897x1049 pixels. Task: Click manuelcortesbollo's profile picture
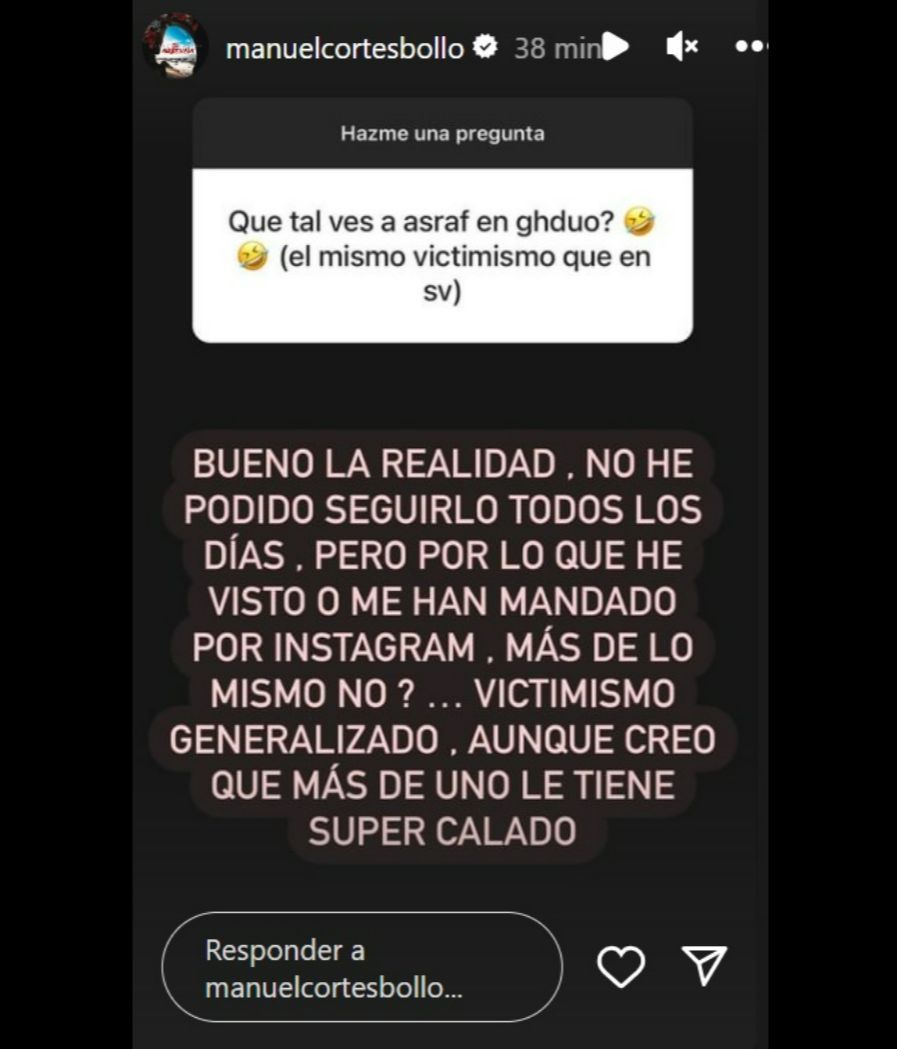point(175,44)
